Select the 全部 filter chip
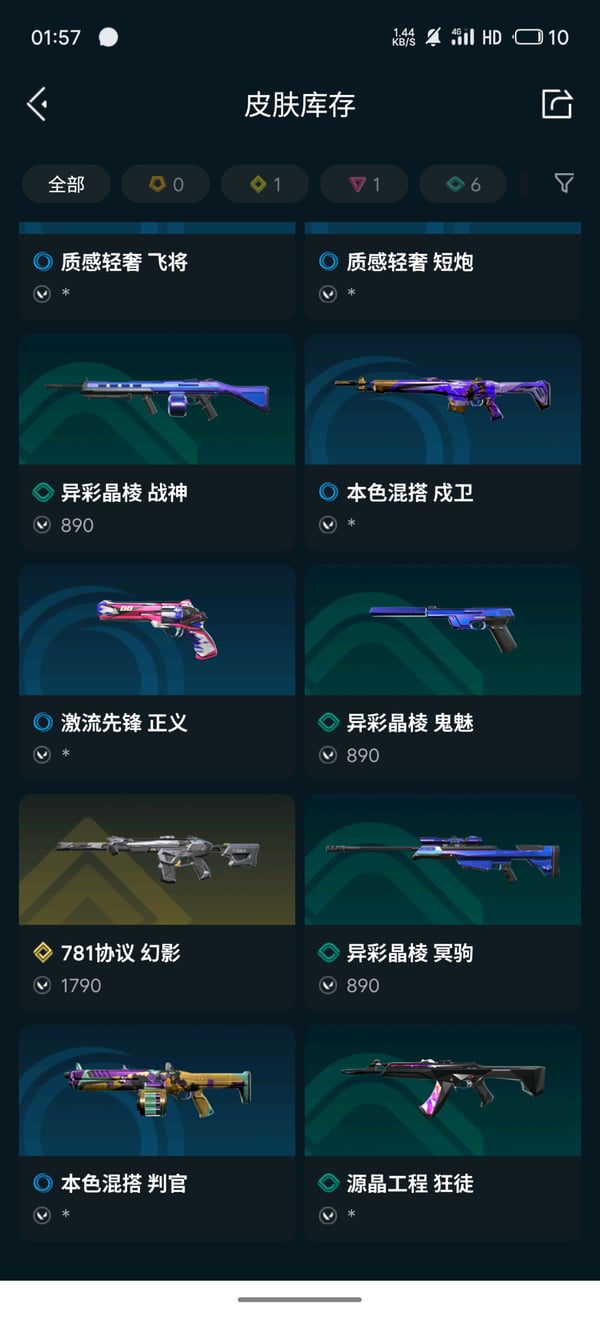This screenshot has height=1319, width=600. [66, 184]
